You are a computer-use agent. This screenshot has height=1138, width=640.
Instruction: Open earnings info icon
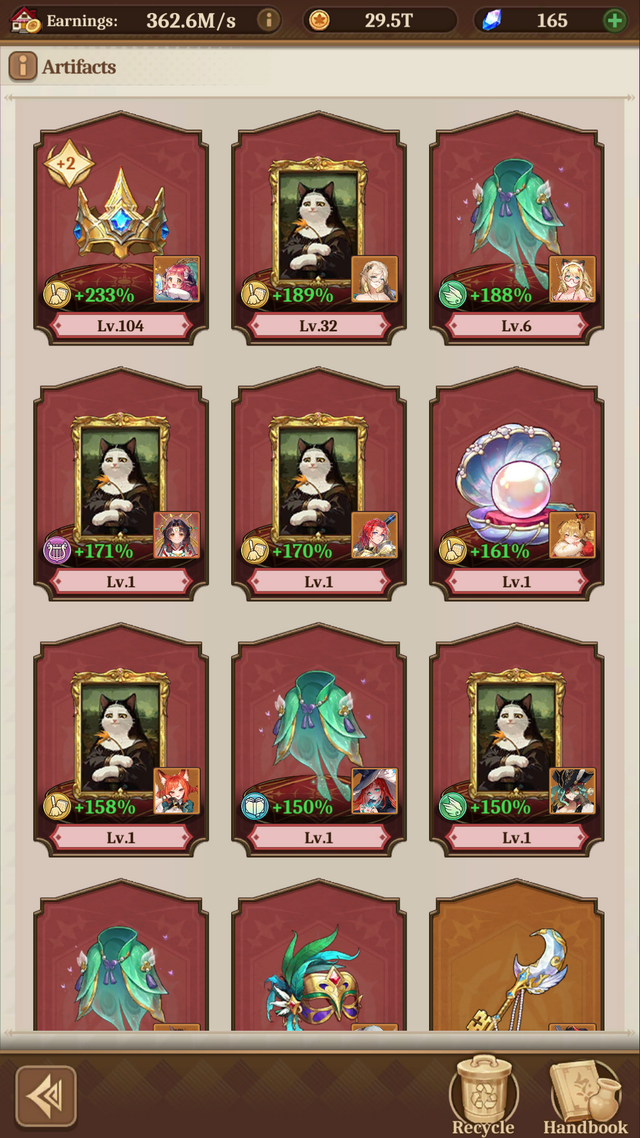(x=268, y=20)
